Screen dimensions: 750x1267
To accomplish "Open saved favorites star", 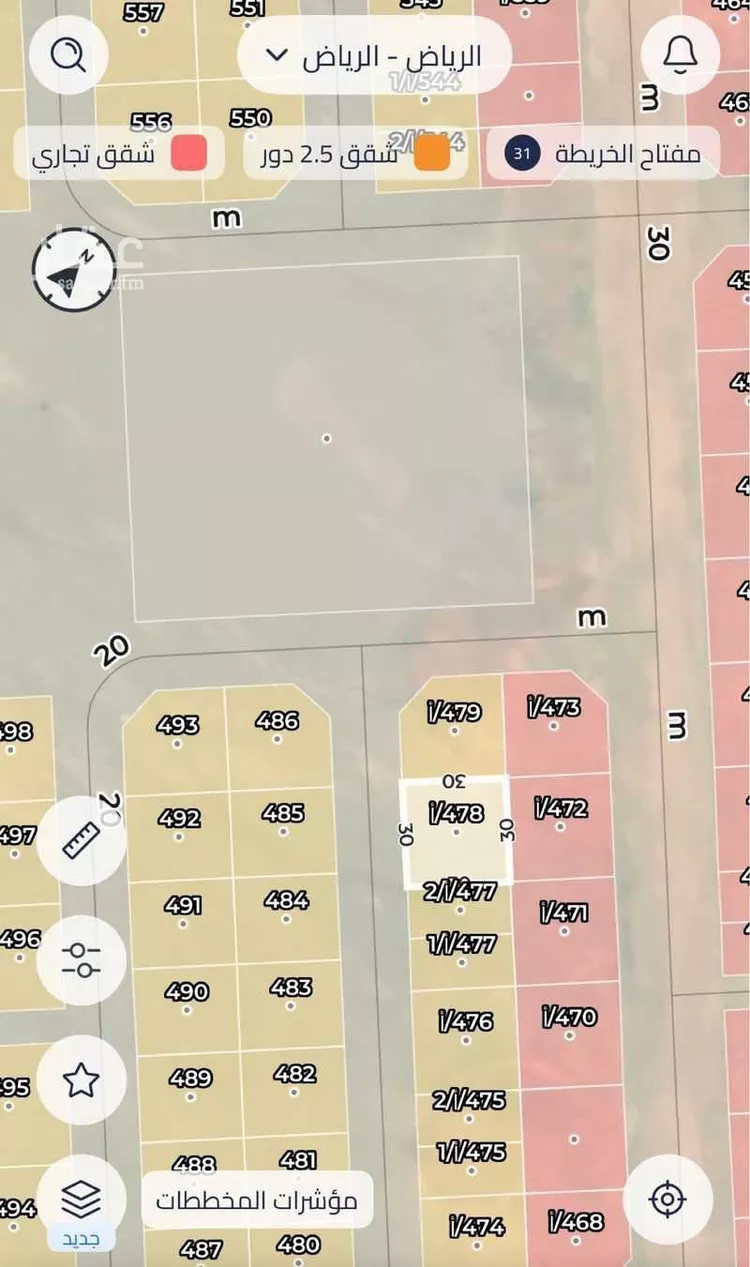I will (81, 1080).
